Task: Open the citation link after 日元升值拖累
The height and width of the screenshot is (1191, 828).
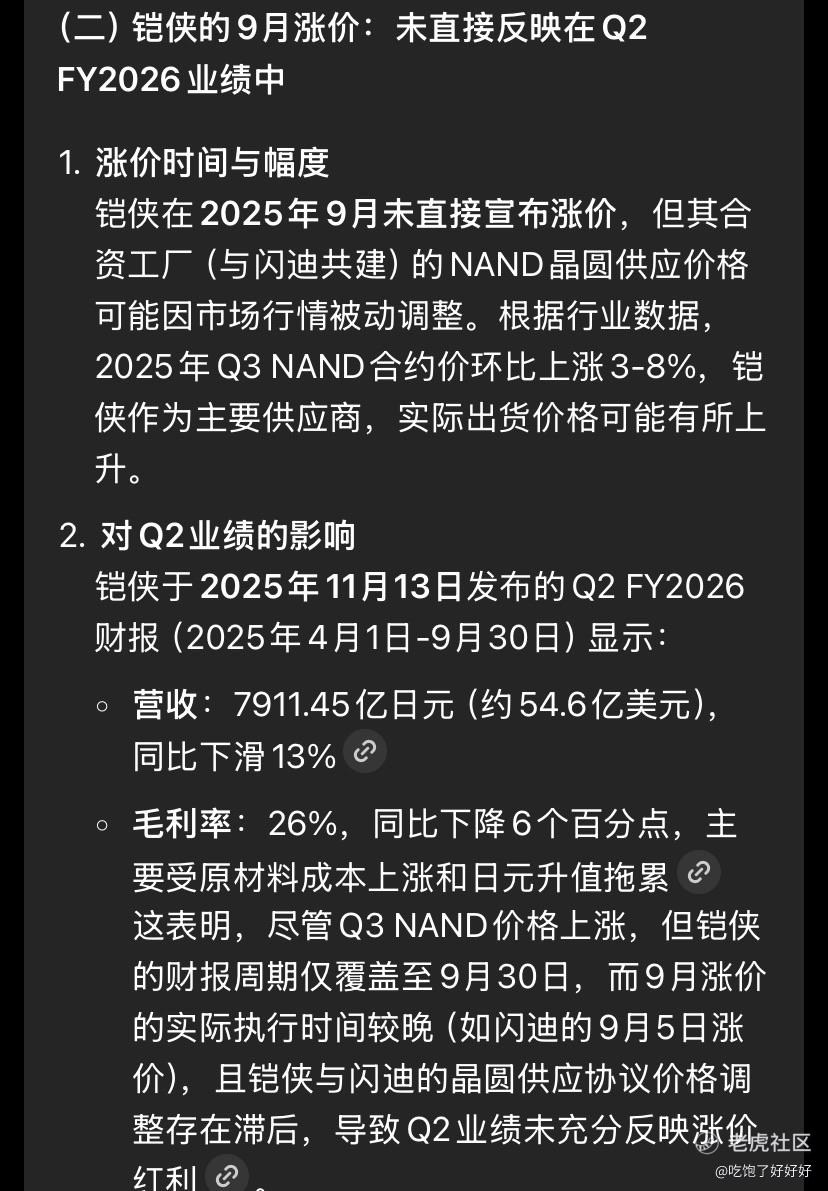Action: [x=698, y=872]
